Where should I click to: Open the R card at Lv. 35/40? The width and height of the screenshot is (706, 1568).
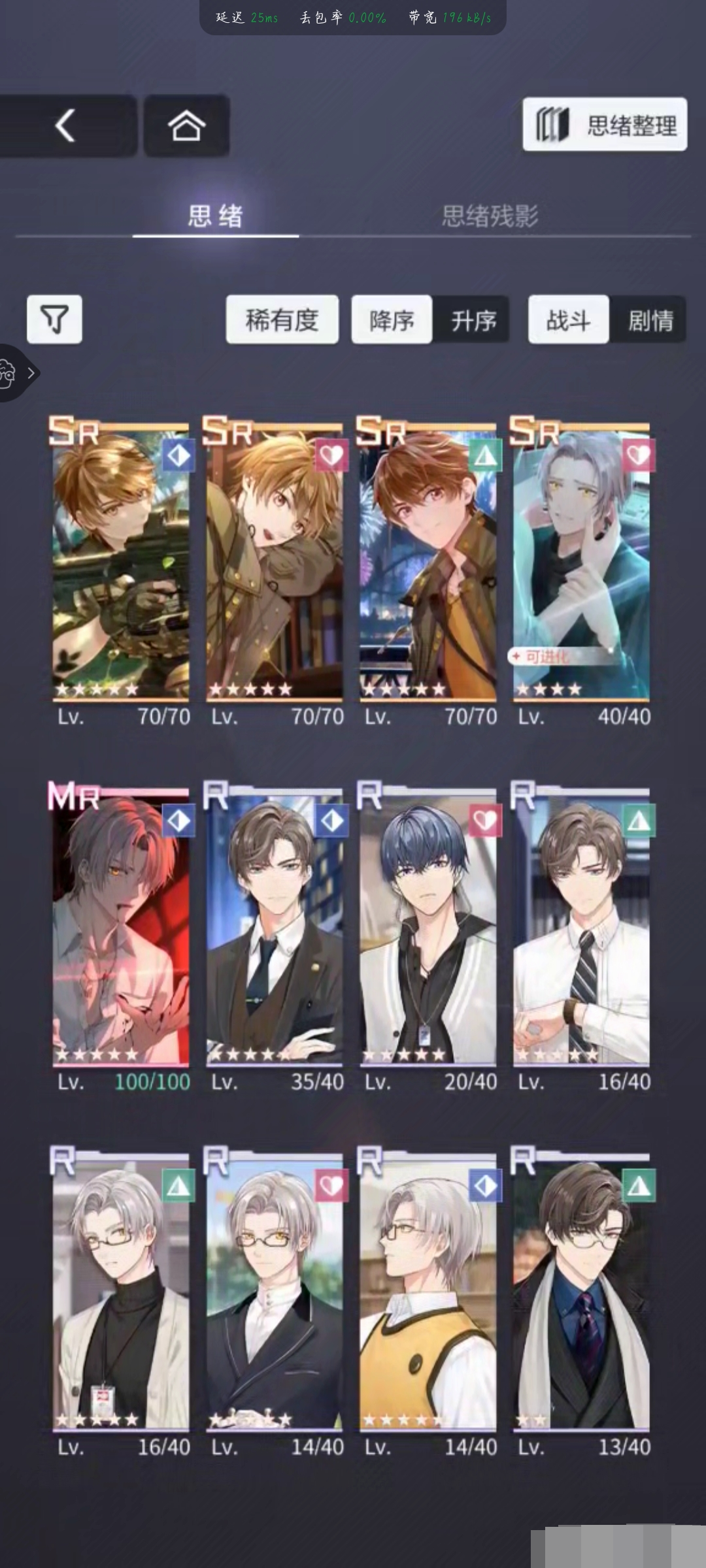(x=275, y=928)
